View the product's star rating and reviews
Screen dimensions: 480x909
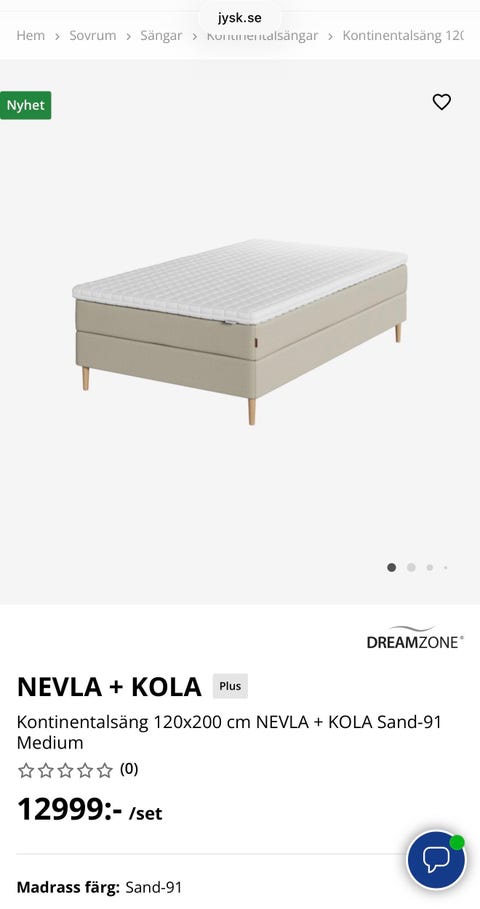tap(78, 770)
